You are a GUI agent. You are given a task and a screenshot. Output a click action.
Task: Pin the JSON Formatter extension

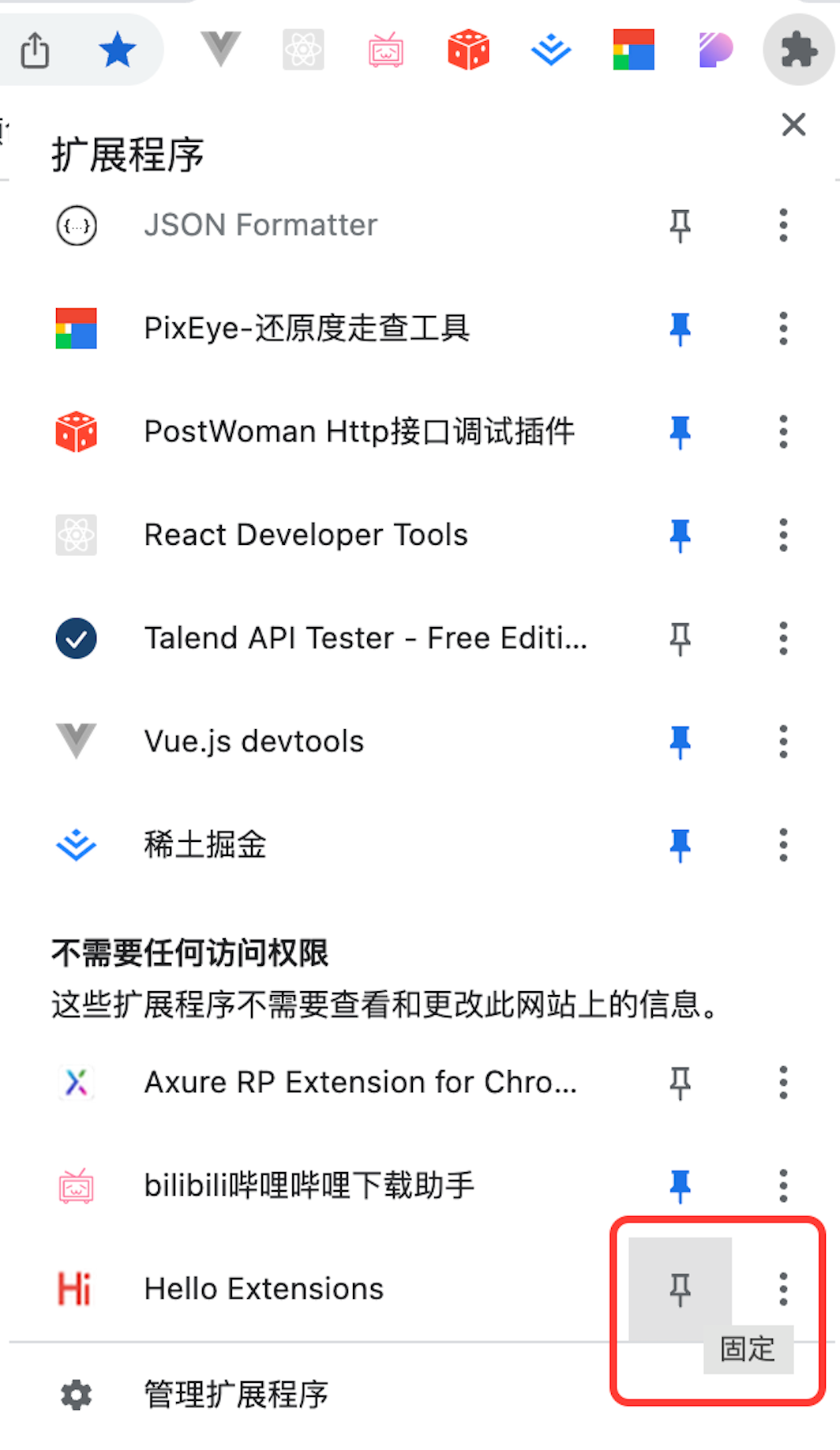coord(680,226)
